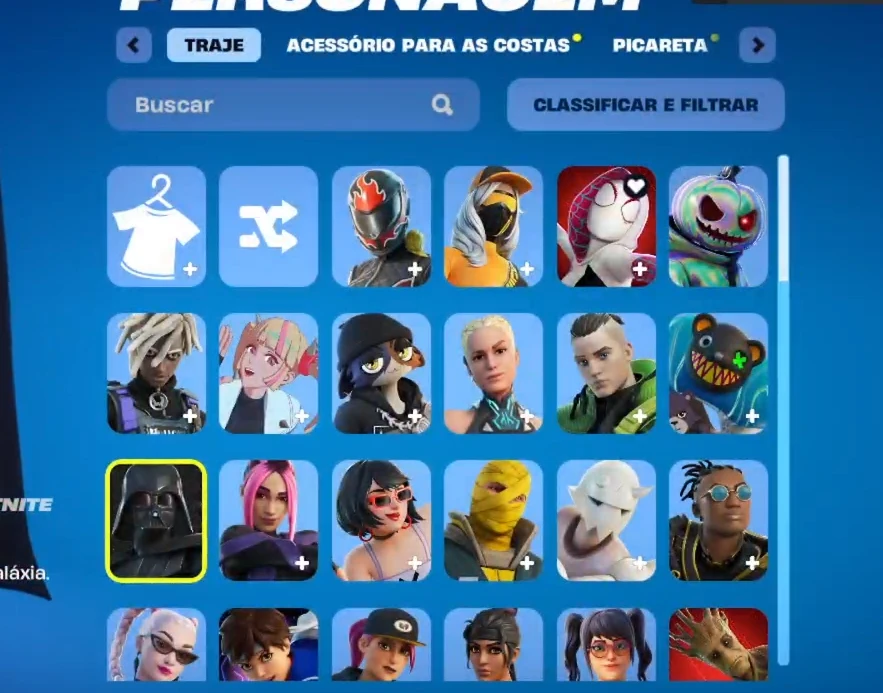The width and height of the screenshot is (883, 693).
Task: Select the flame helmet racer outfit
Action: point(381,226)
